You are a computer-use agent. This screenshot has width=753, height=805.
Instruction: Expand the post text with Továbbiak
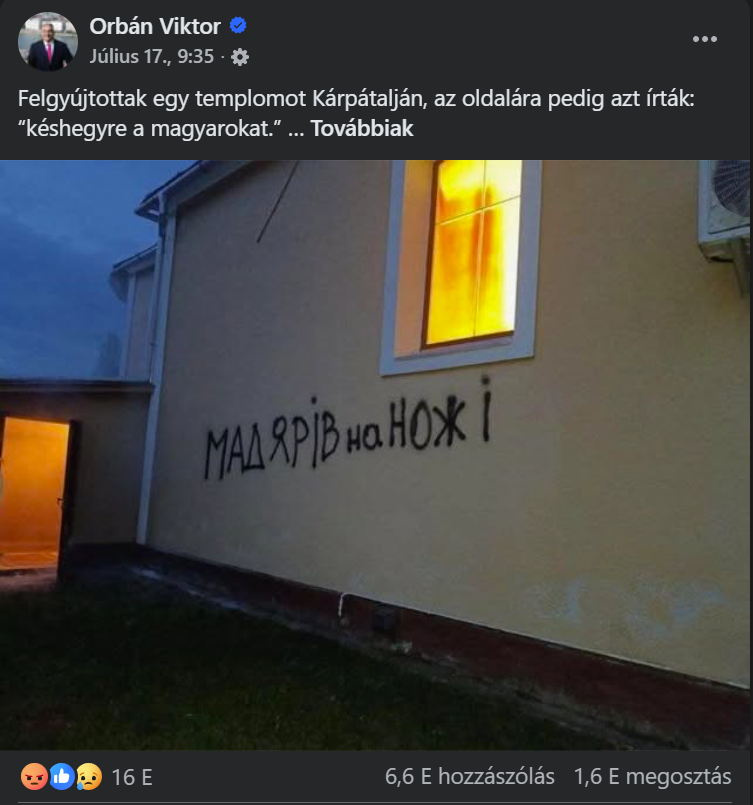pyautogui.click(x=362, y=129)
